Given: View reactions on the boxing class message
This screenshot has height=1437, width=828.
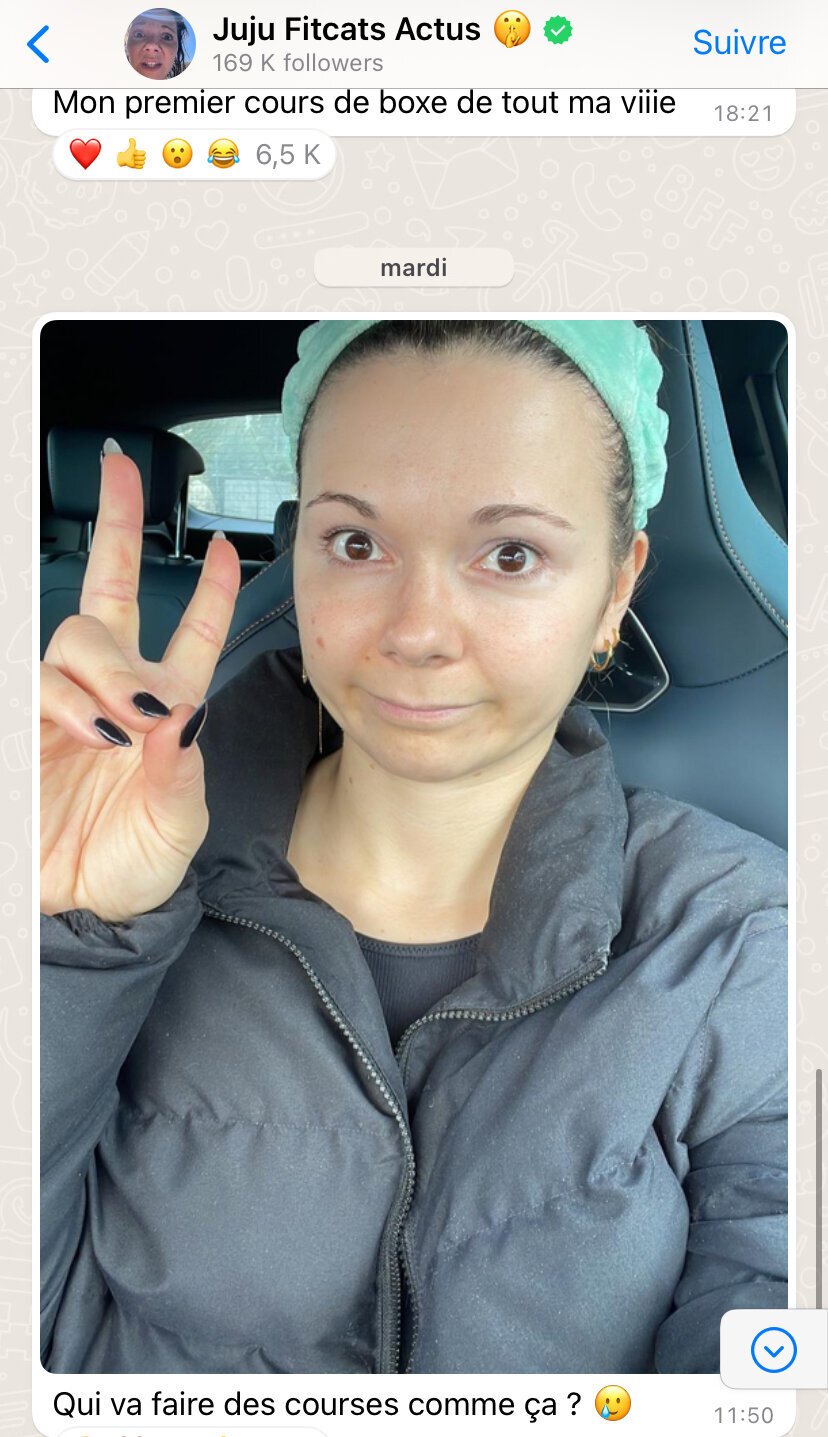Looking at the screenshot, I should (x=194, y=155).
